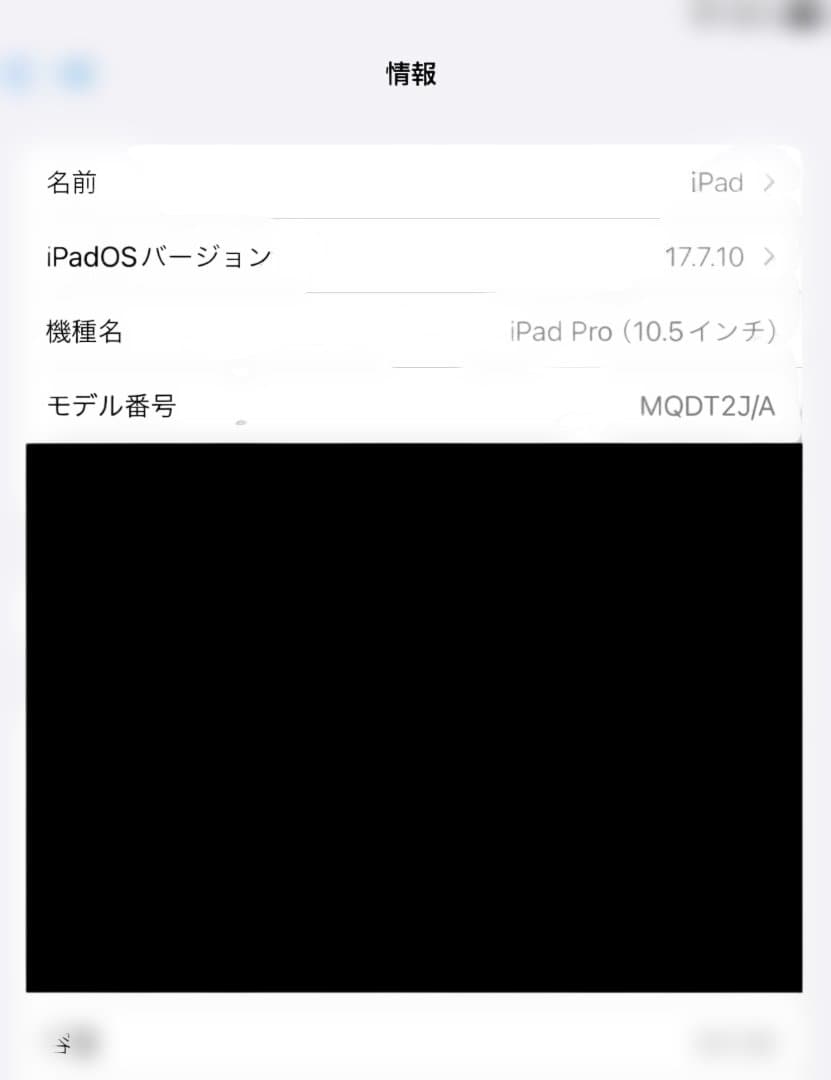Open details via the 名前 row chevron
The height and width of the screenshot is (1080, 831).
(768, 183)
